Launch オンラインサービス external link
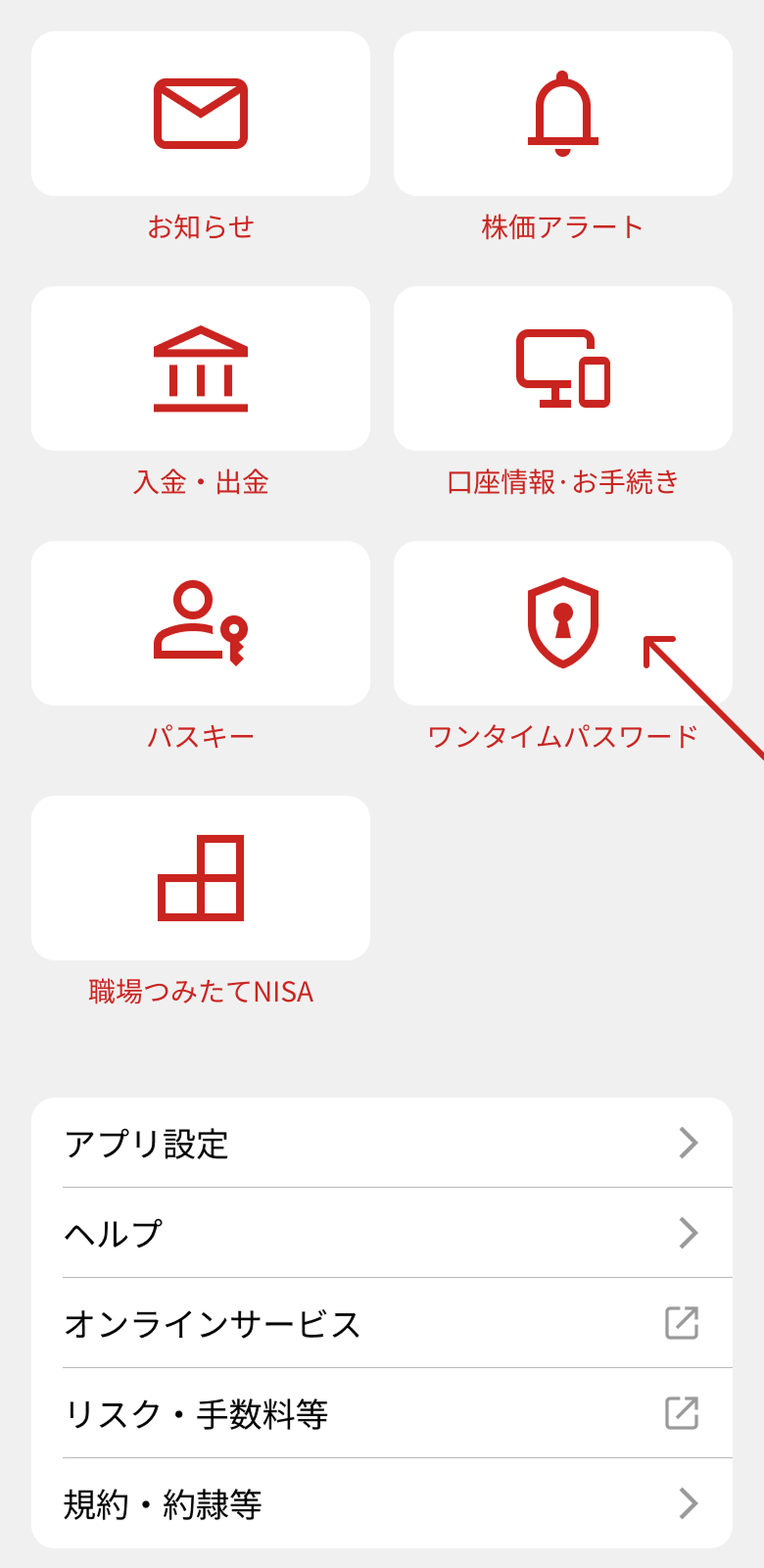Viewport: 764px width, 1568px height. 382,1323
